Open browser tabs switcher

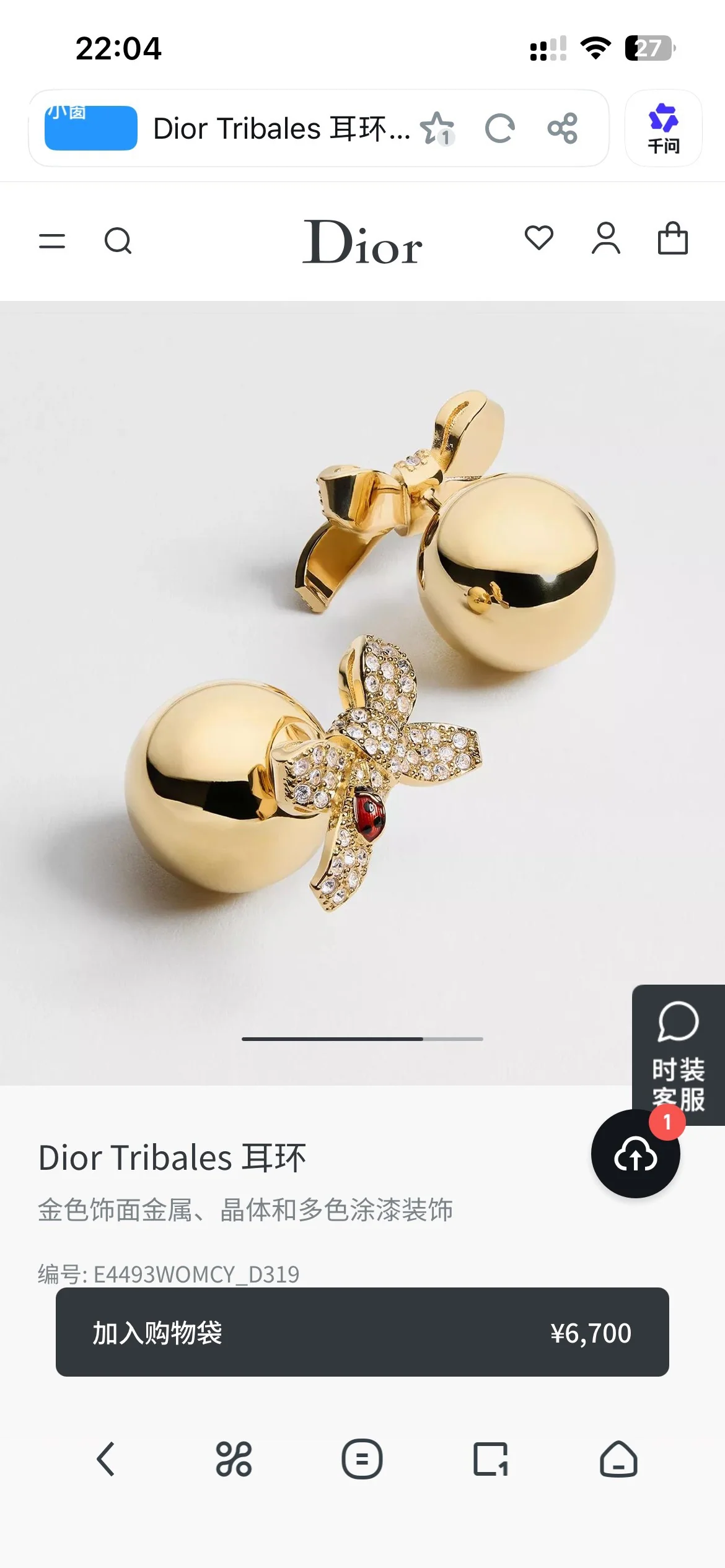(491, 1459)
